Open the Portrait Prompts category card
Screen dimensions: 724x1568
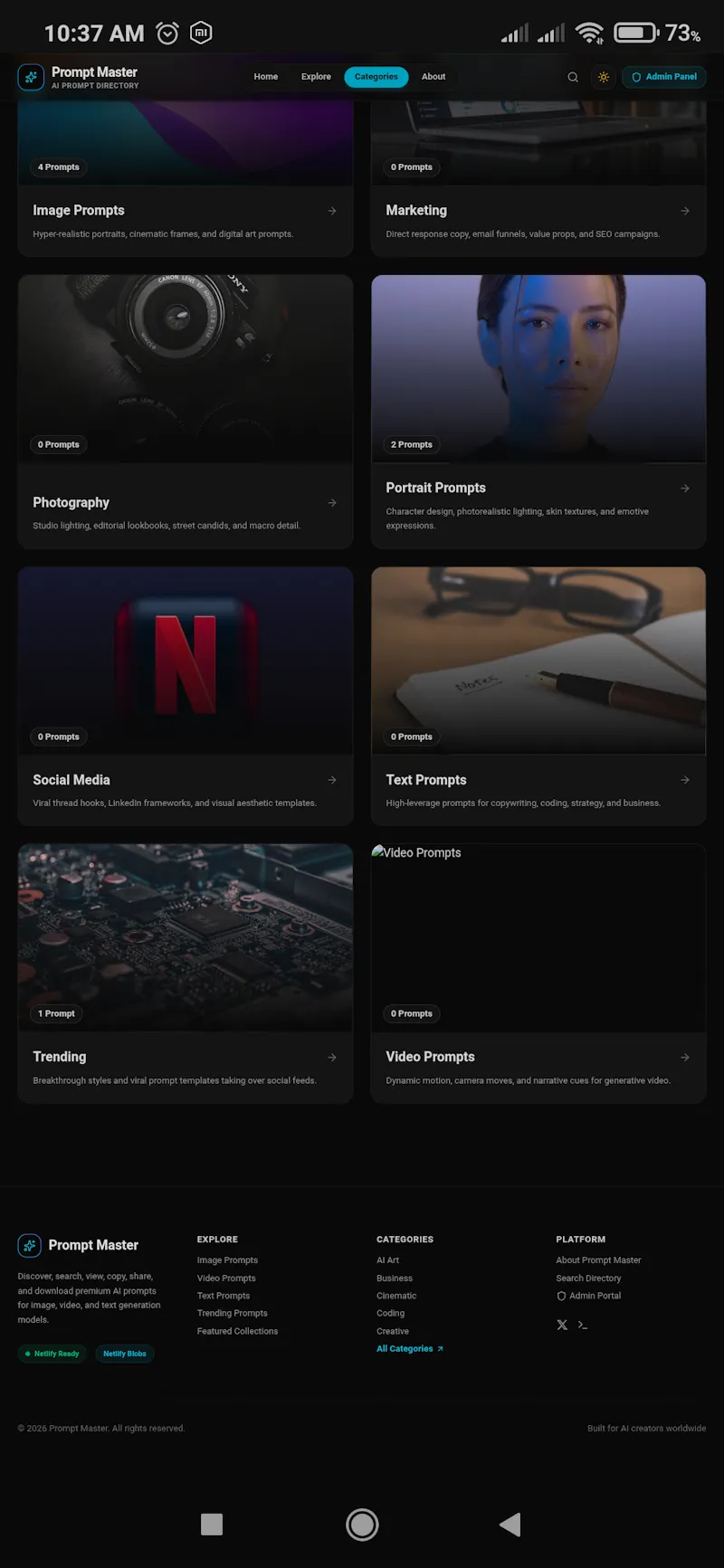coord(538,412)
